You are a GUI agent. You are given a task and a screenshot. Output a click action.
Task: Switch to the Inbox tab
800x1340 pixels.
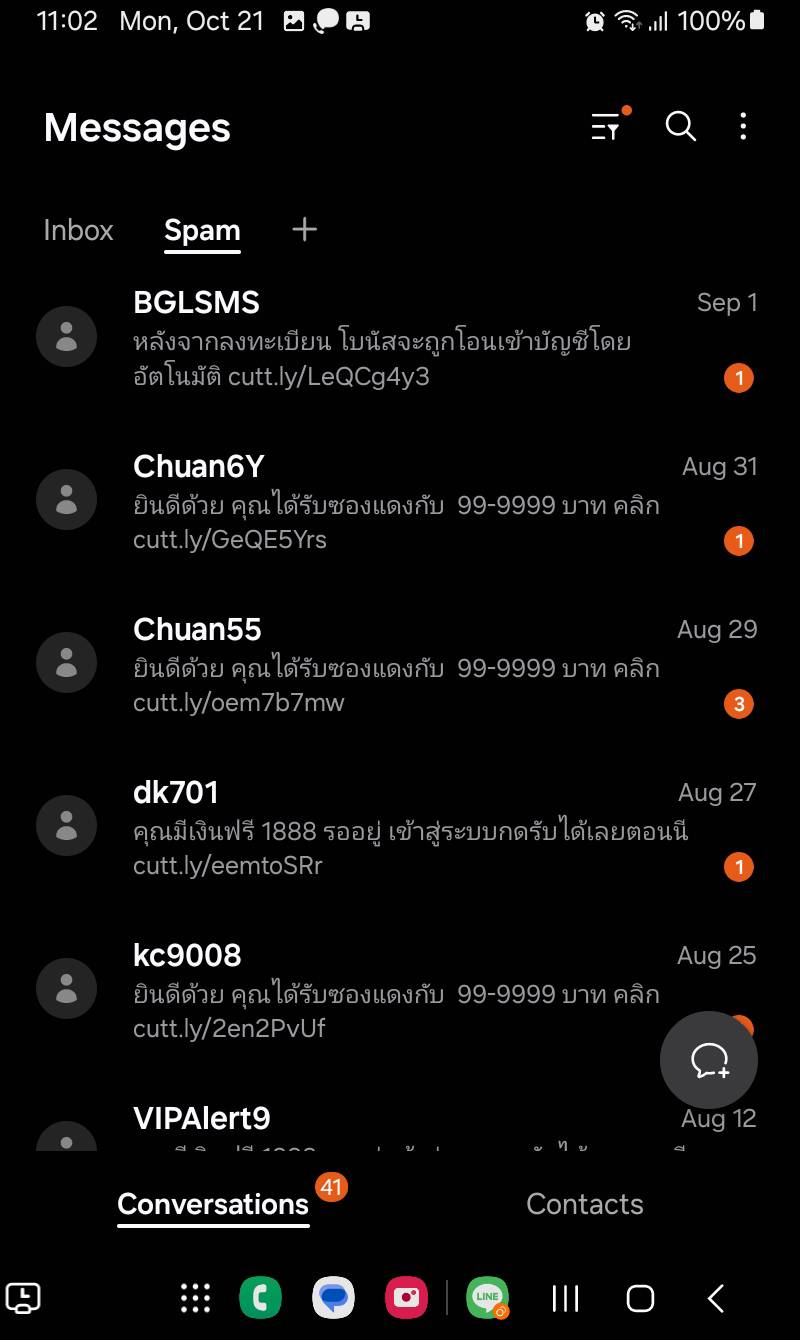pyautogui.click(x=79, y=230)
